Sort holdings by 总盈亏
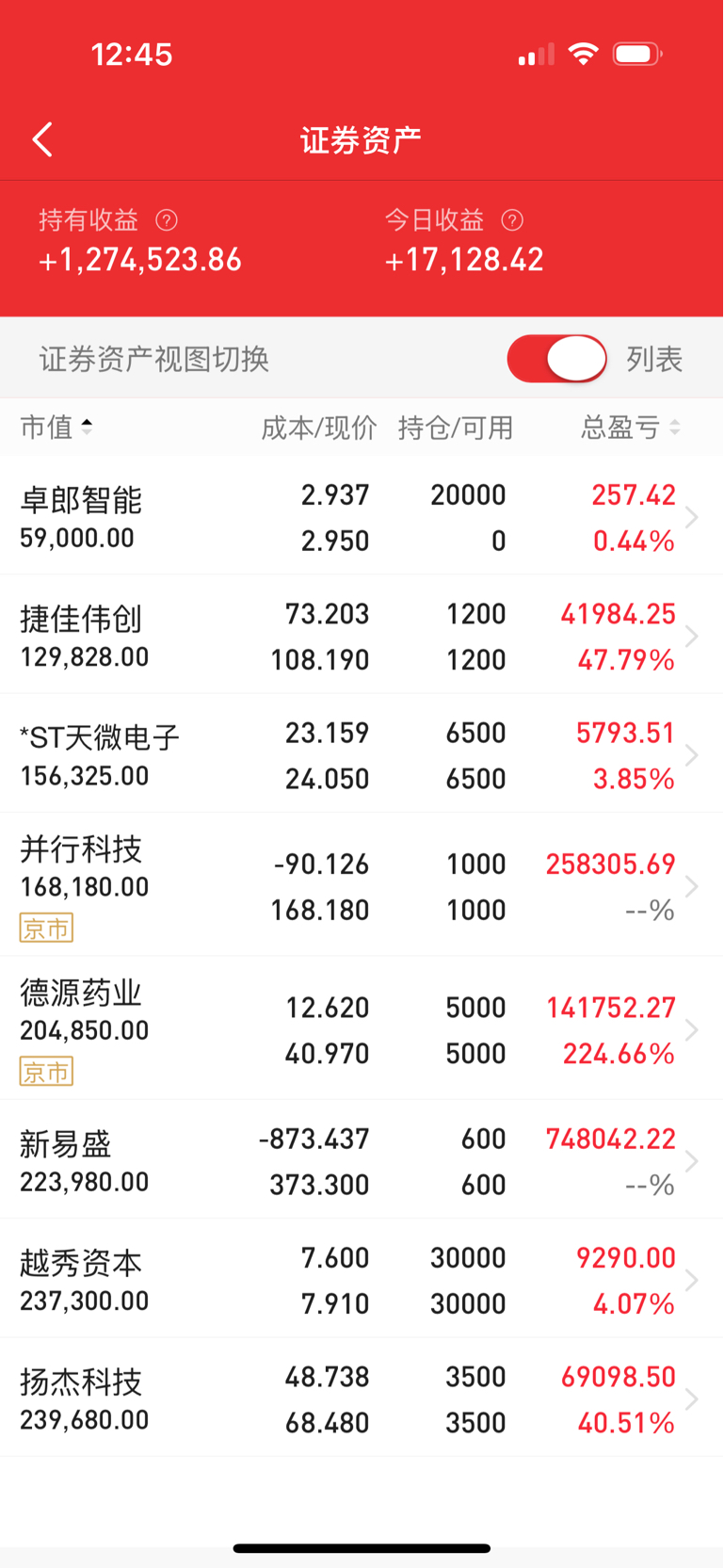The height and width of the screenshot is (1568, 724). pos(630,428)
